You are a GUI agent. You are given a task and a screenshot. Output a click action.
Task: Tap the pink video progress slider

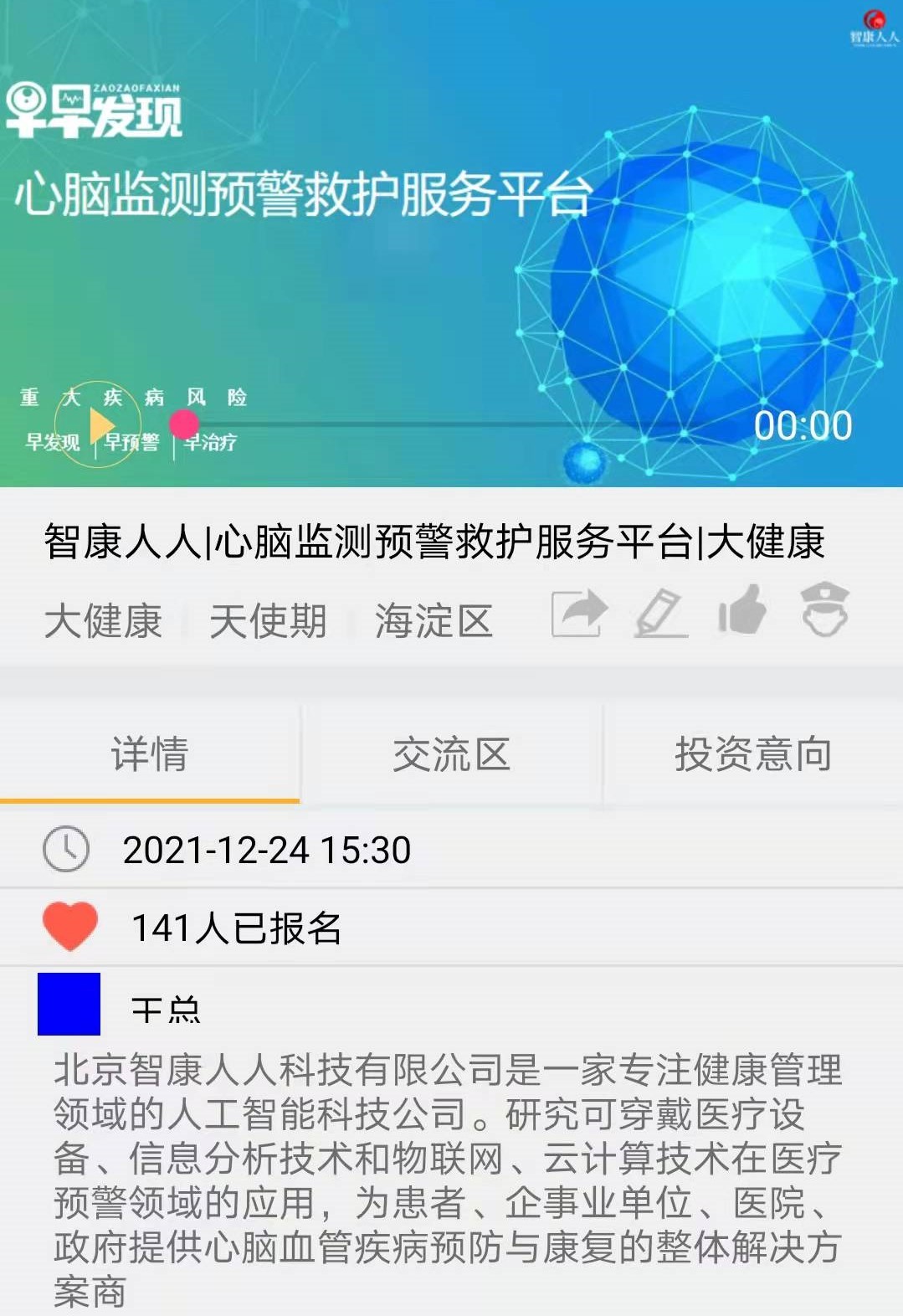click(x=183, y=424)
